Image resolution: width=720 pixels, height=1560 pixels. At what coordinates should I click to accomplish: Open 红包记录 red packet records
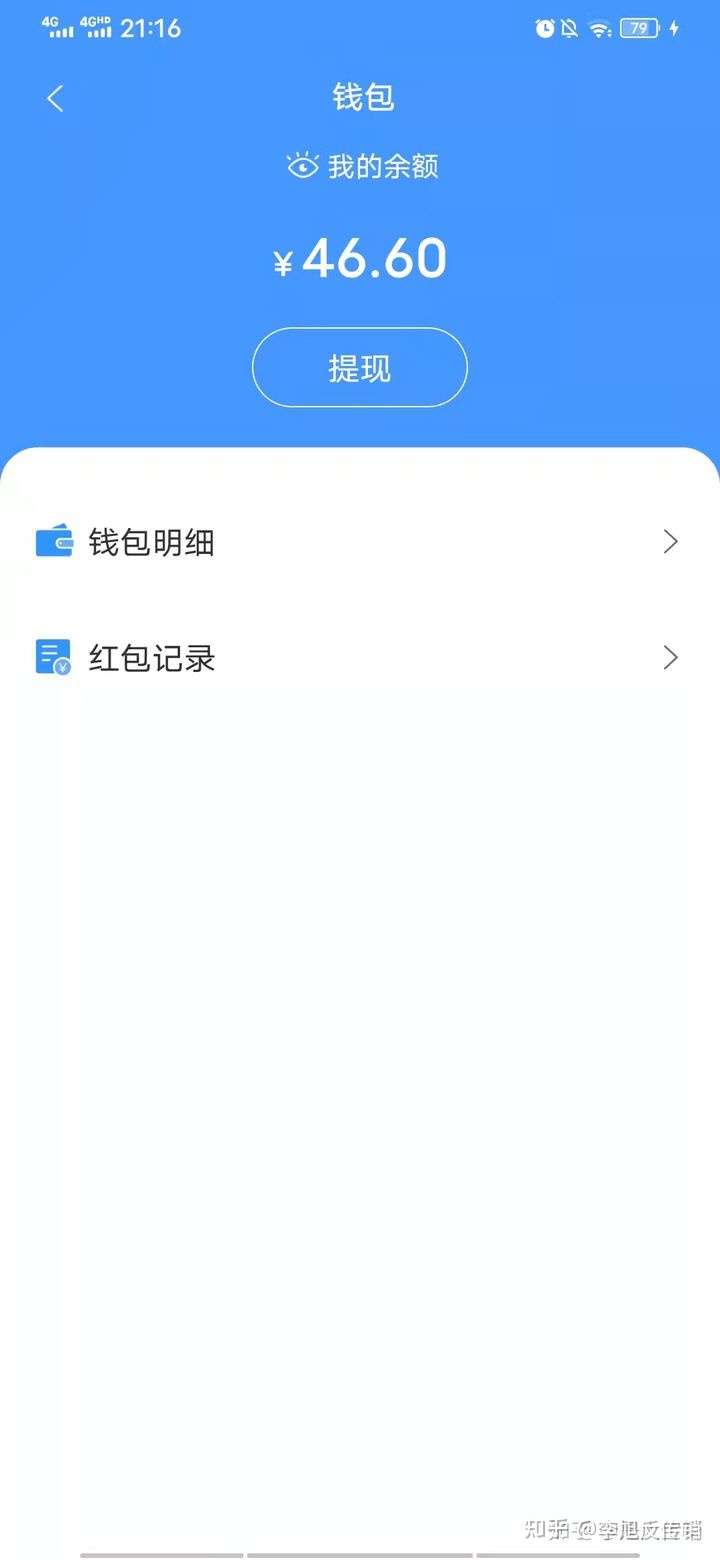point(358,658)
